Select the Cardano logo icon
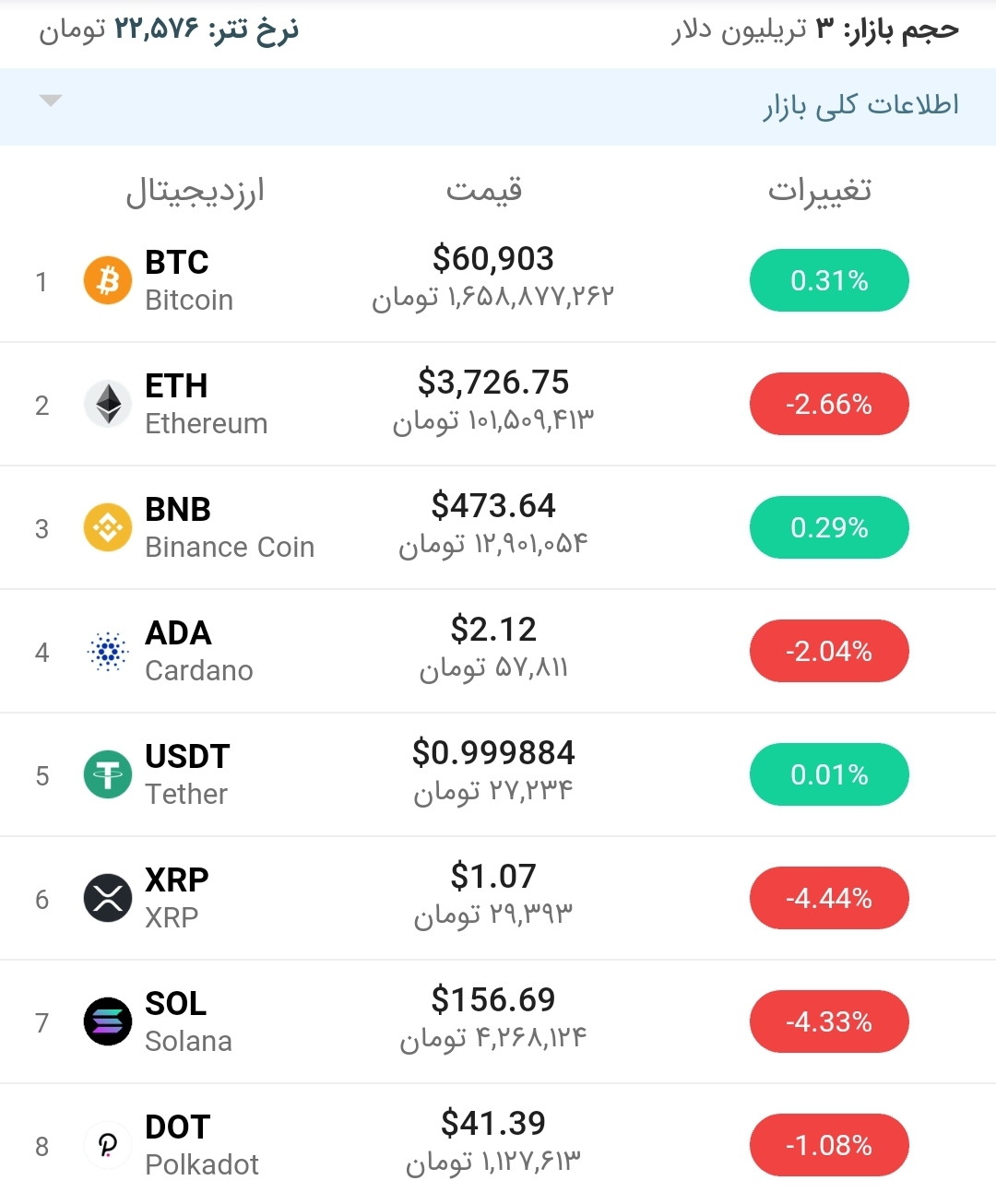 [x=107, y=651]
